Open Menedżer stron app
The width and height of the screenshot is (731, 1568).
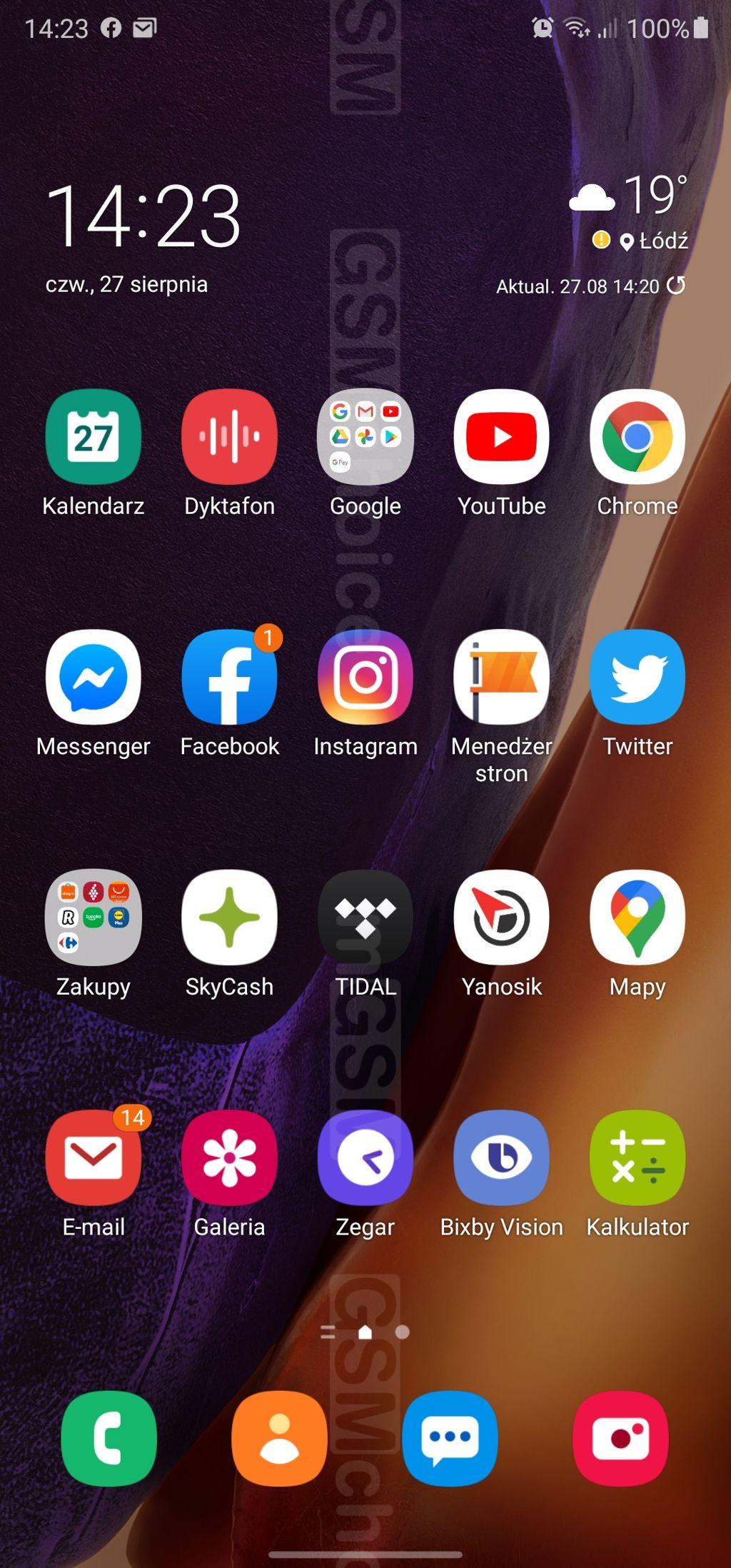[501, 677]
